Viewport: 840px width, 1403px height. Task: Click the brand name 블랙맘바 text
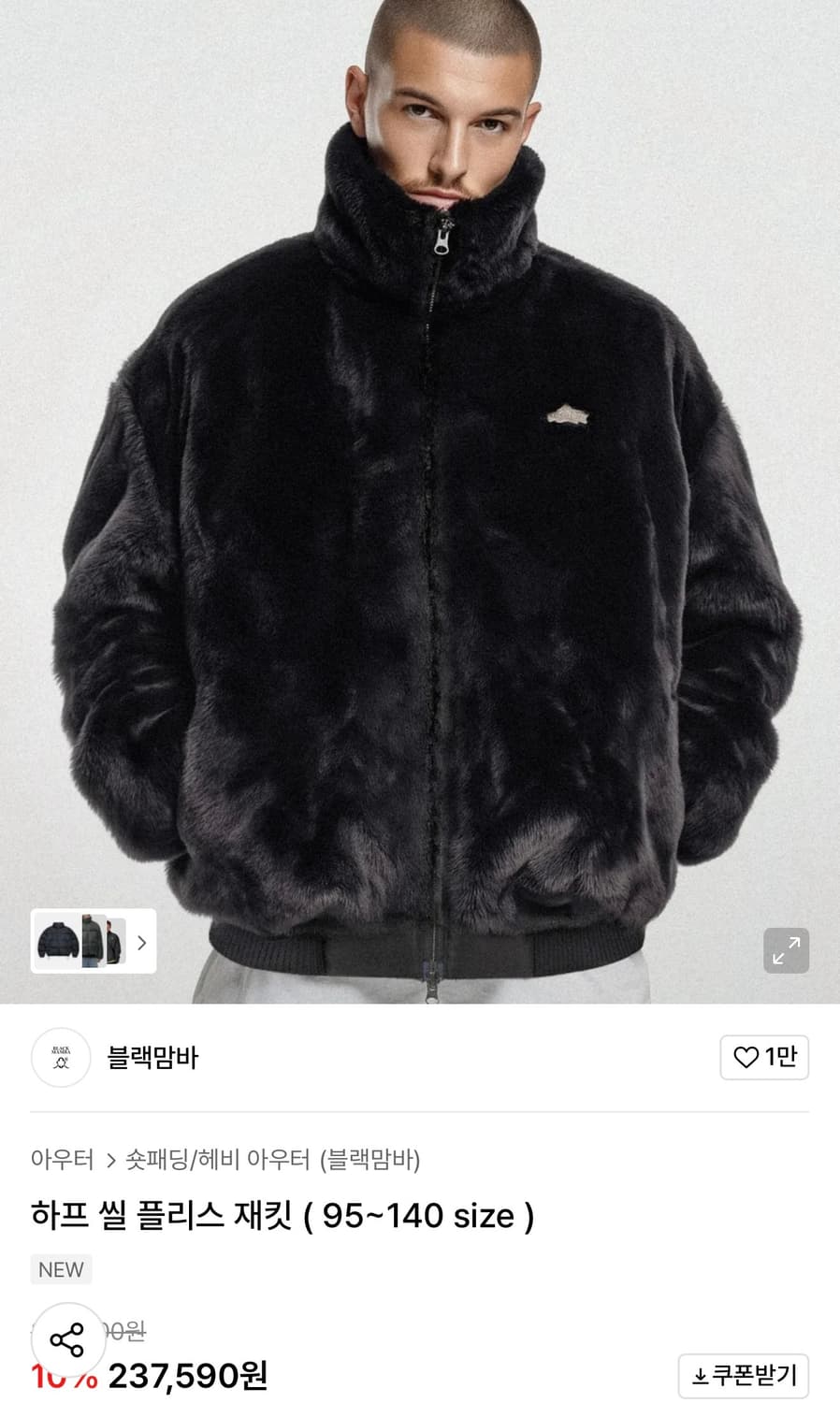tap(152, 1058)
